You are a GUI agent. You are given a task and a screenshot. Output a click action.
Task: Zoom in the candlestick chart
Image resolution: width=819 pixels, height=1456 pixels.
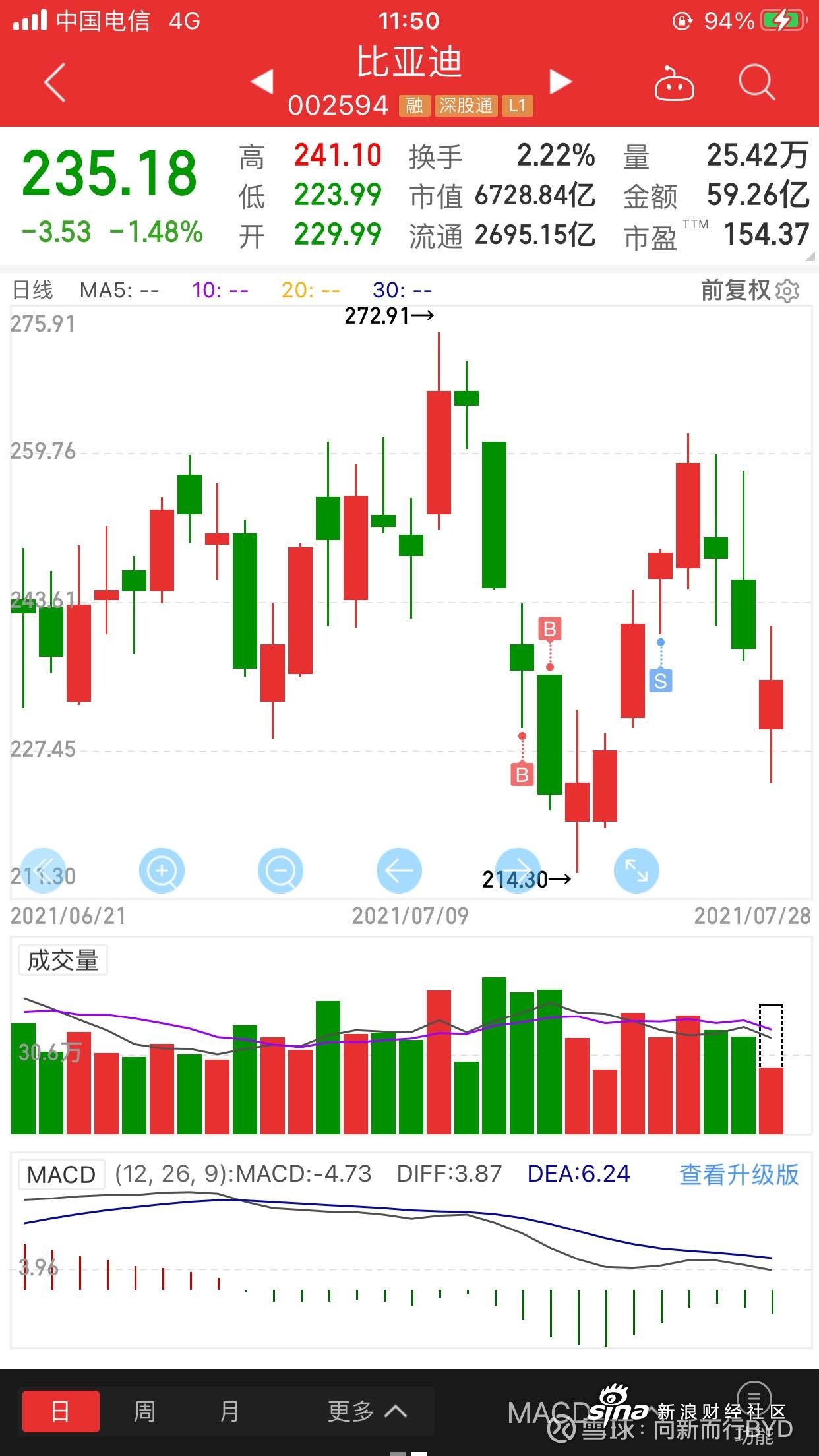tap(162, 870)
